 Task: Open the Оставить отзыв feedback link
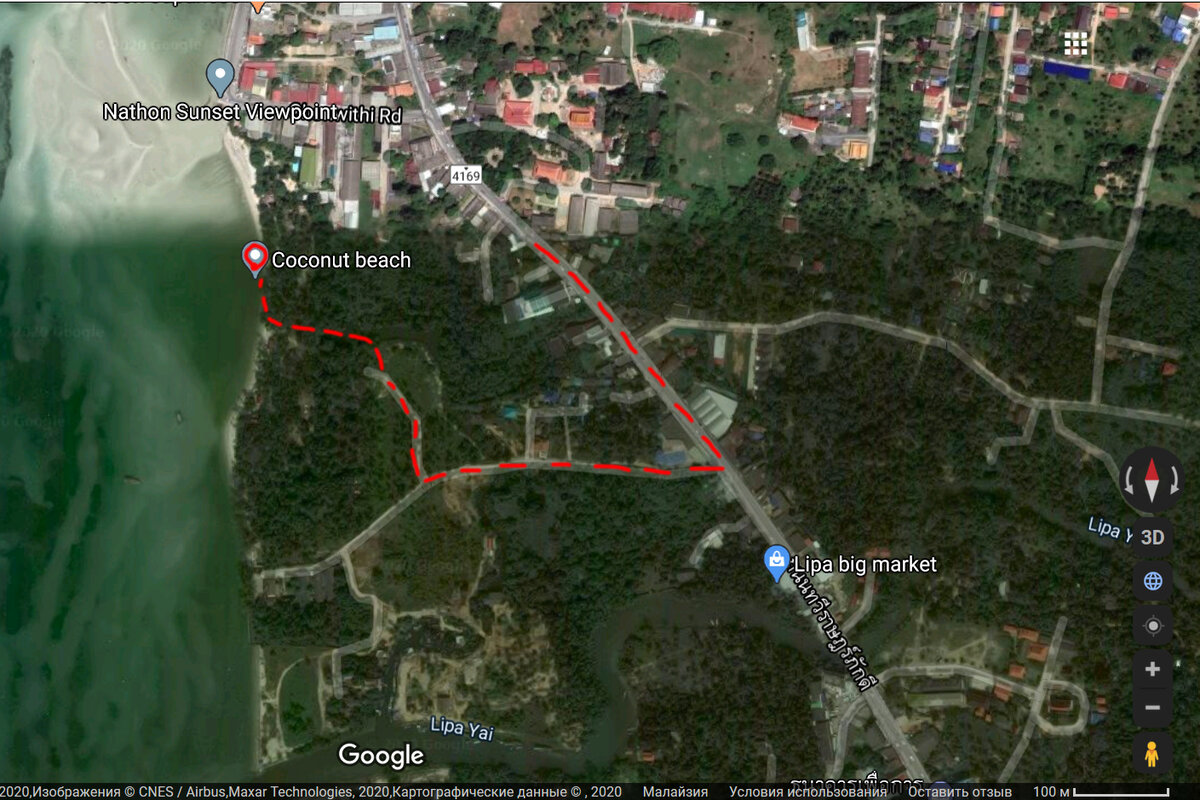959,791
